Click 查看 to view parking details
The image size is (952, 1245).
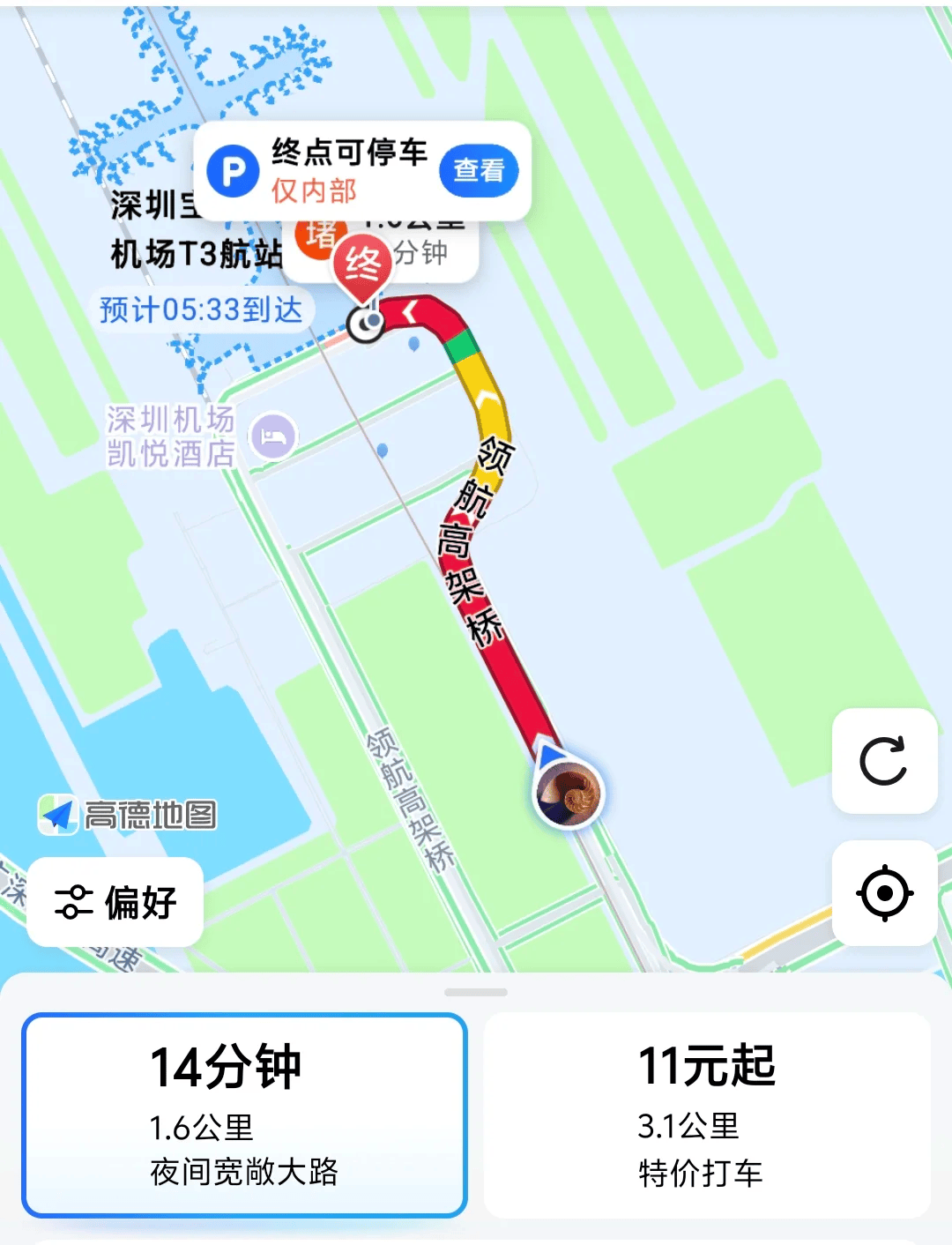(479, 171)
